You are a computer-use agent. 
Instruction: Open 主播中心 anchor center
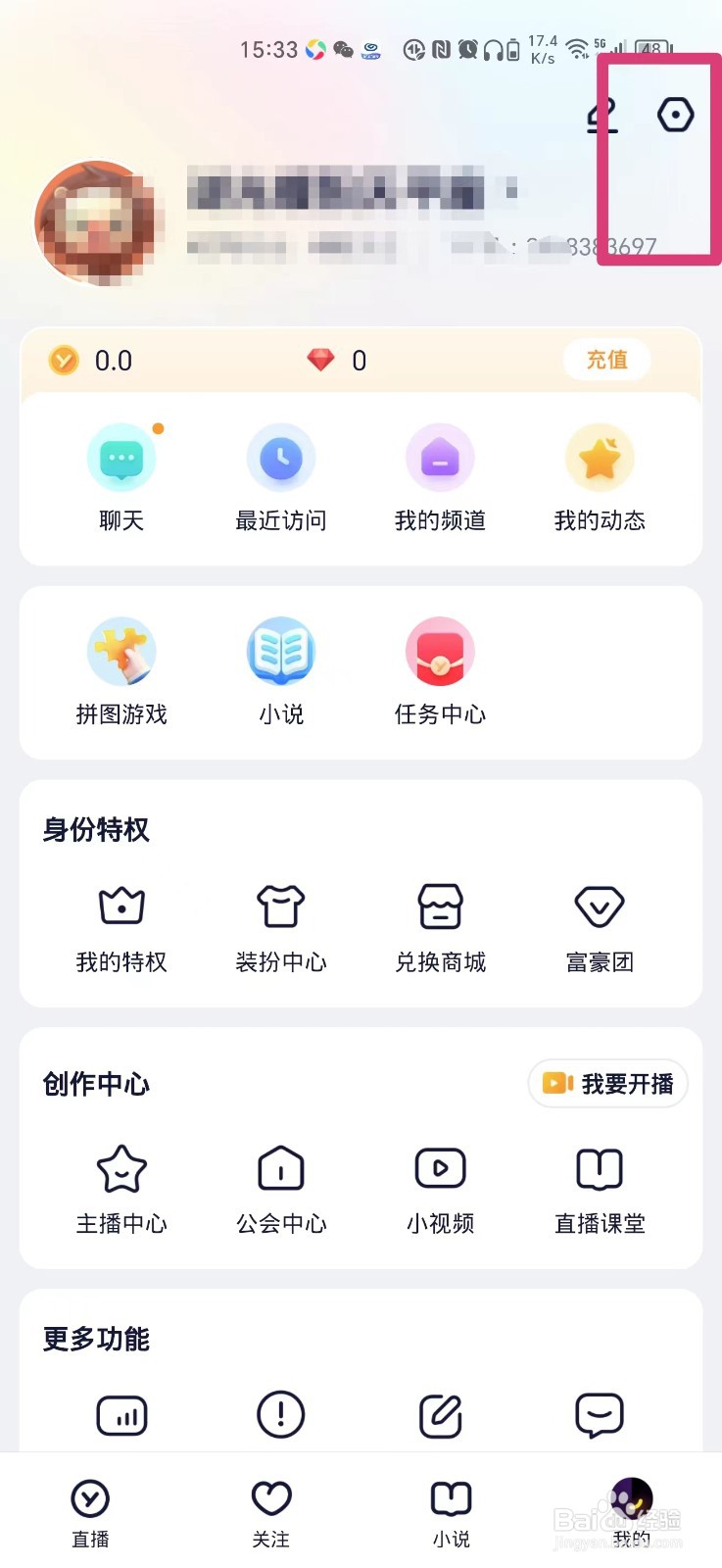pyautogui.click(x=121, y=1189)
